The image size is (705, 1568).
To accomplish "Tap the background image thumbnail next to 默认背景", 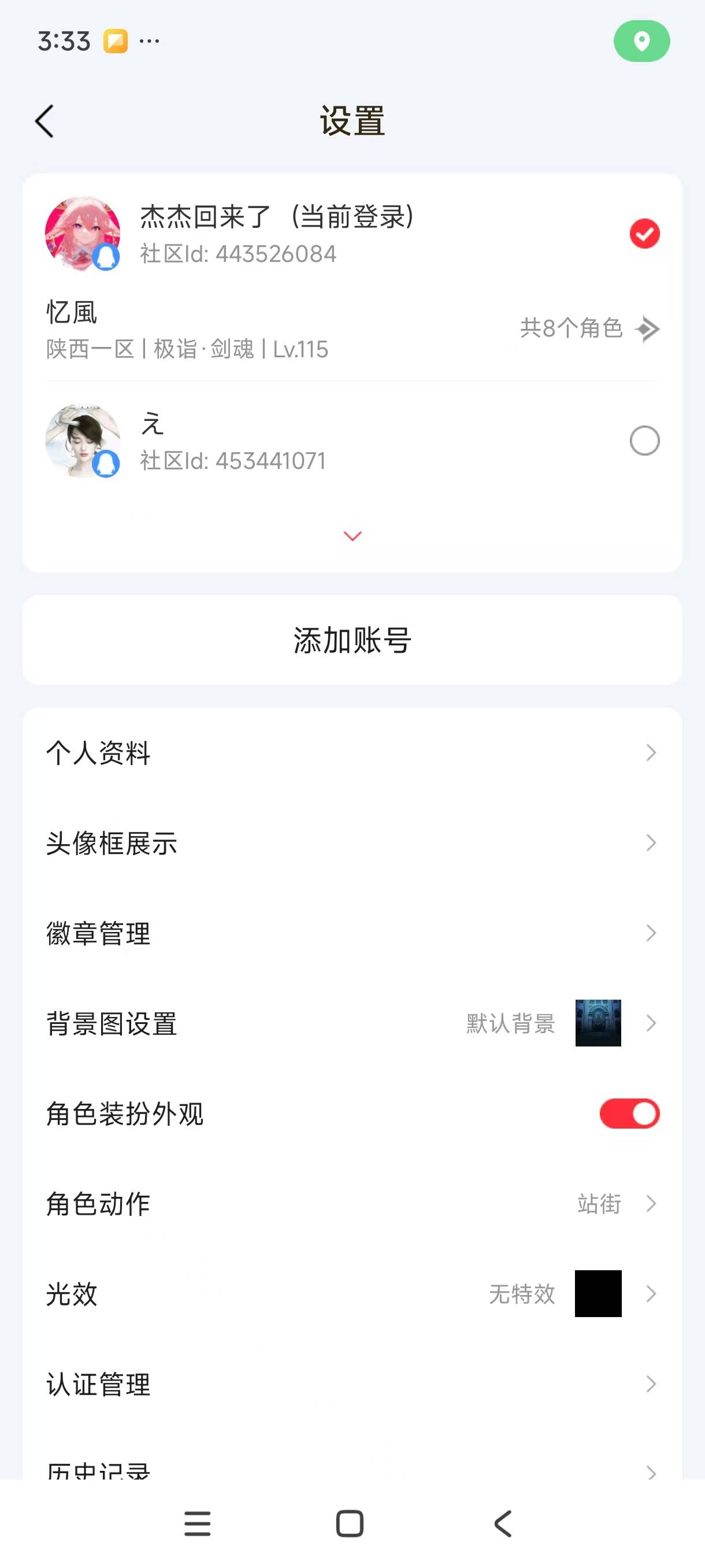I will [x=599, y=1024].
